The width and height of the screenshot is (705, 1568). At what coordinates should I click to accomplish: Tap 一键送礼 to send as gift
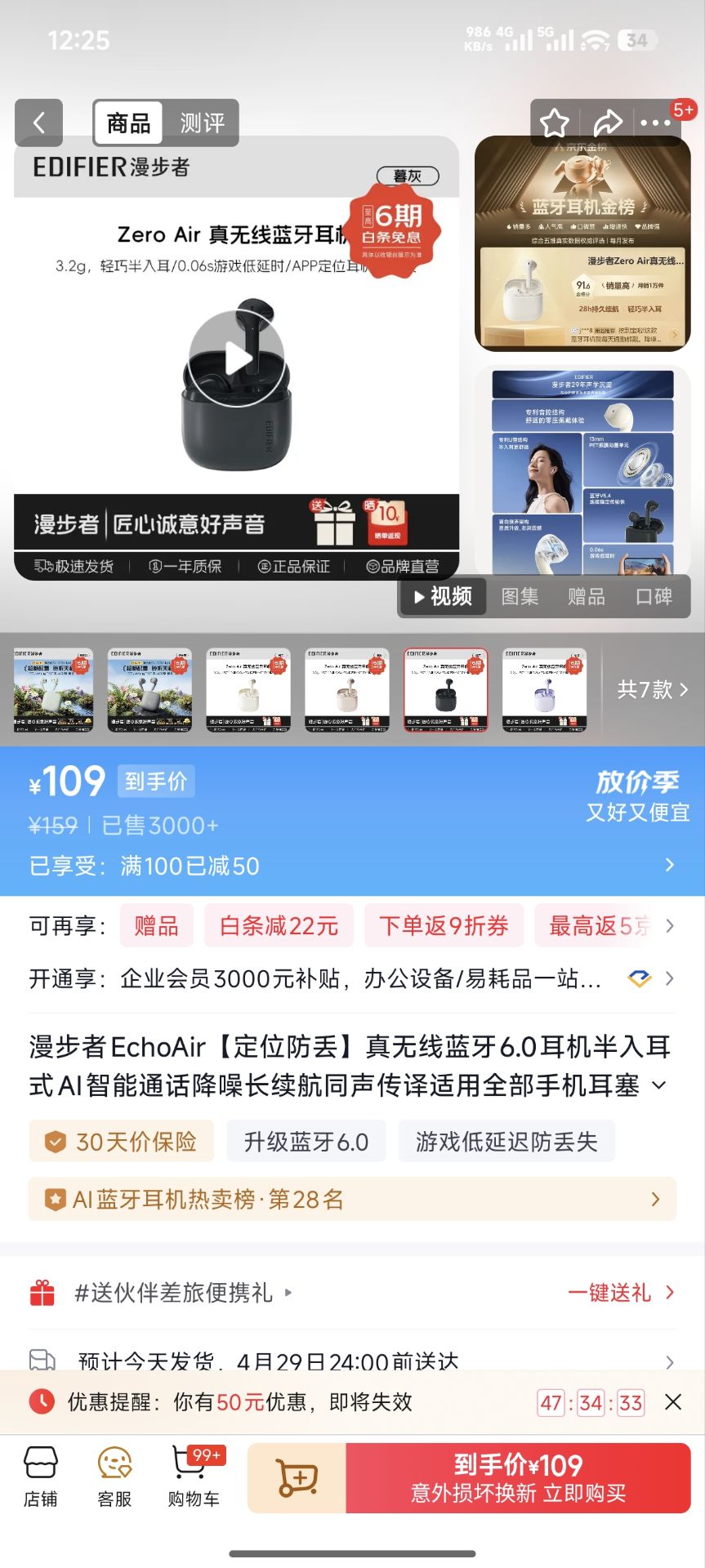tap(619, 1293)
